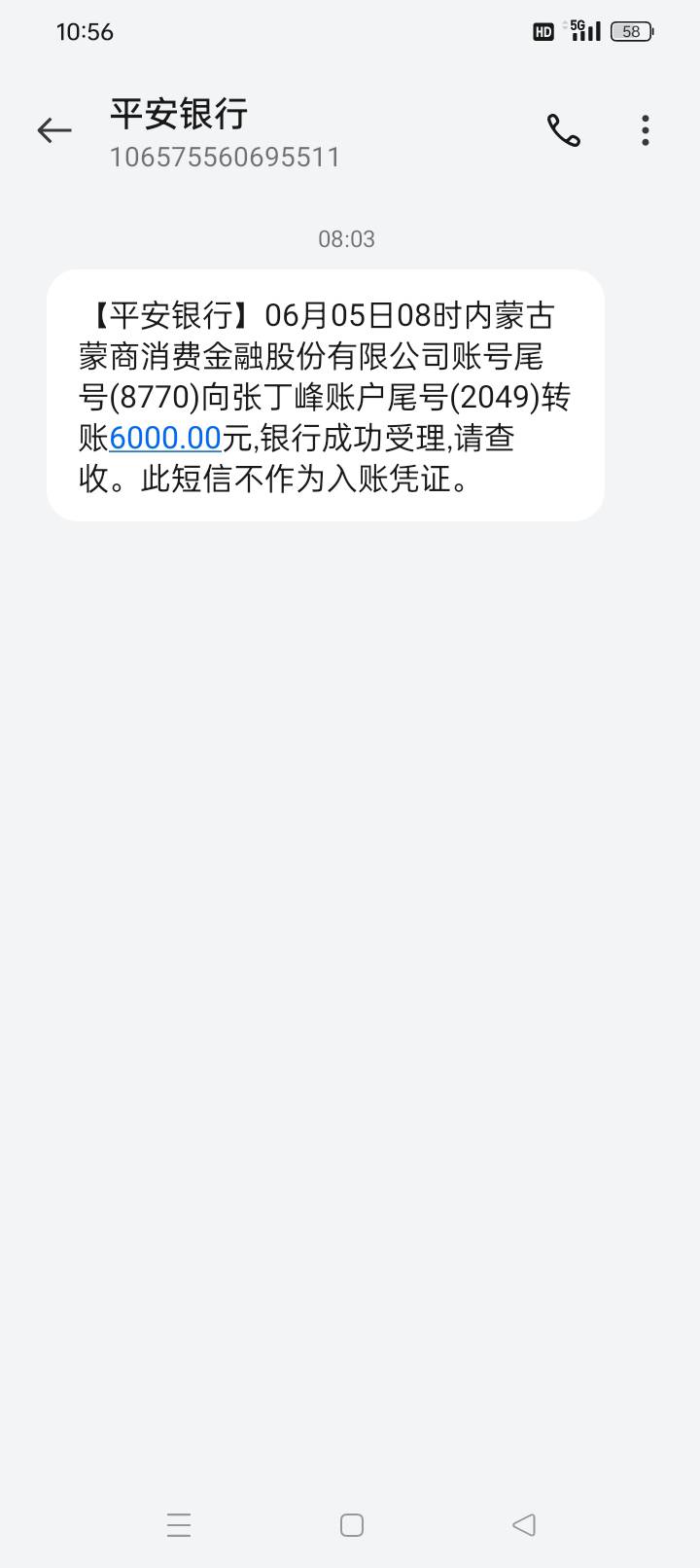Go back to the message list
700x1568 pixels.
54,130
